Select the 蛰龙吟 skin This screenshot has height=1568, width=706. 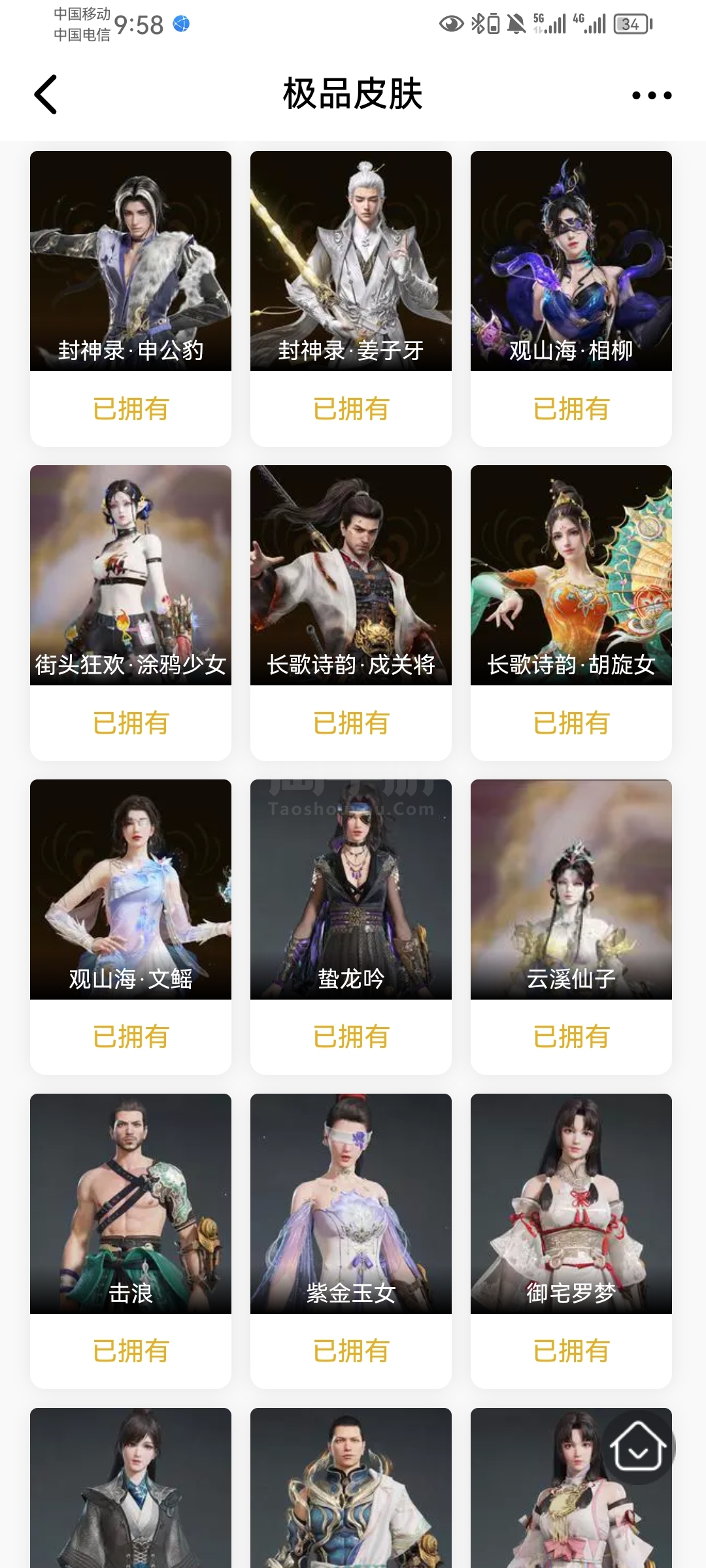351,889
